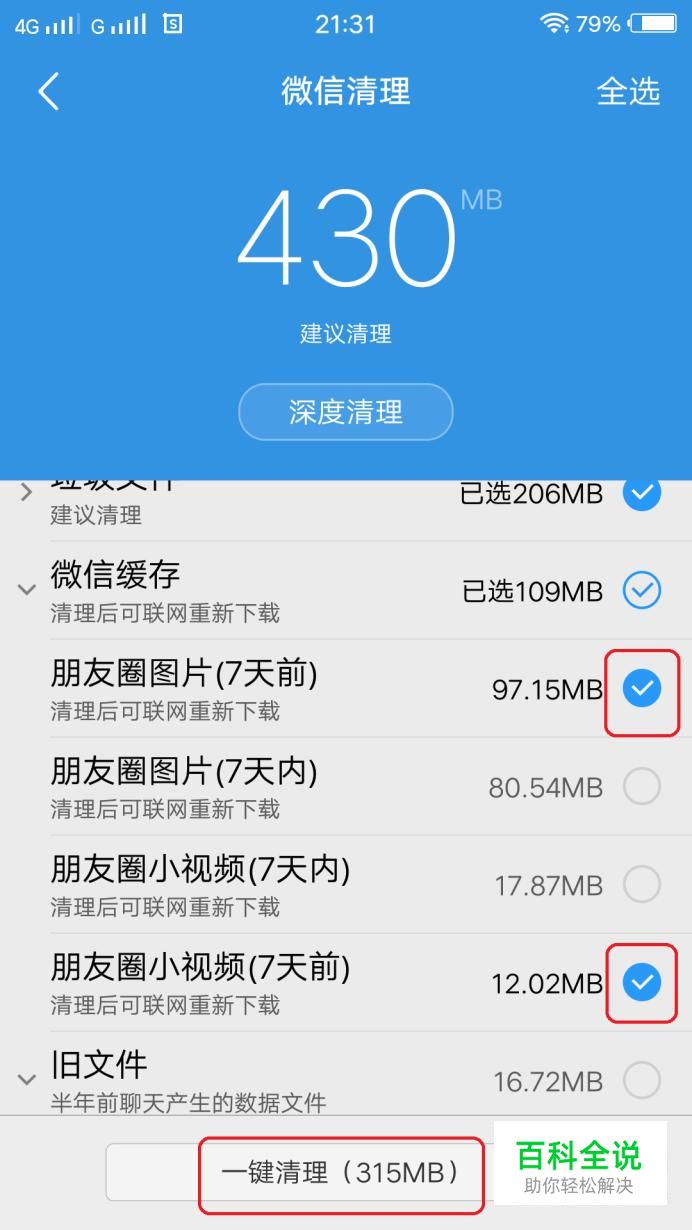Select 朋友圈图片(7天内) 80.54MB
Viewport: 692px width, 1230px height.
(x=642, y=787)
